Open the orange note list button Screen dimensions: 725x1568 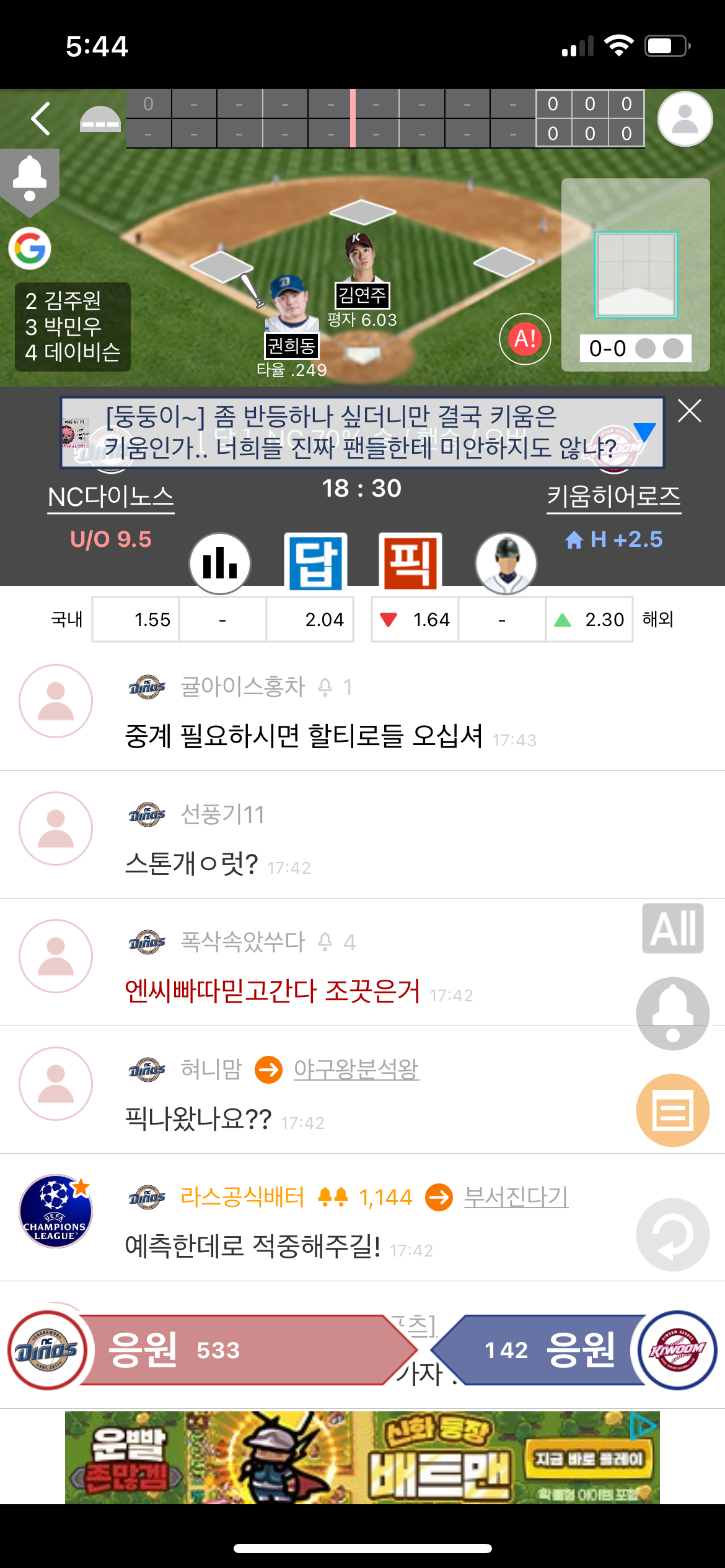(x=672, y=1110)
